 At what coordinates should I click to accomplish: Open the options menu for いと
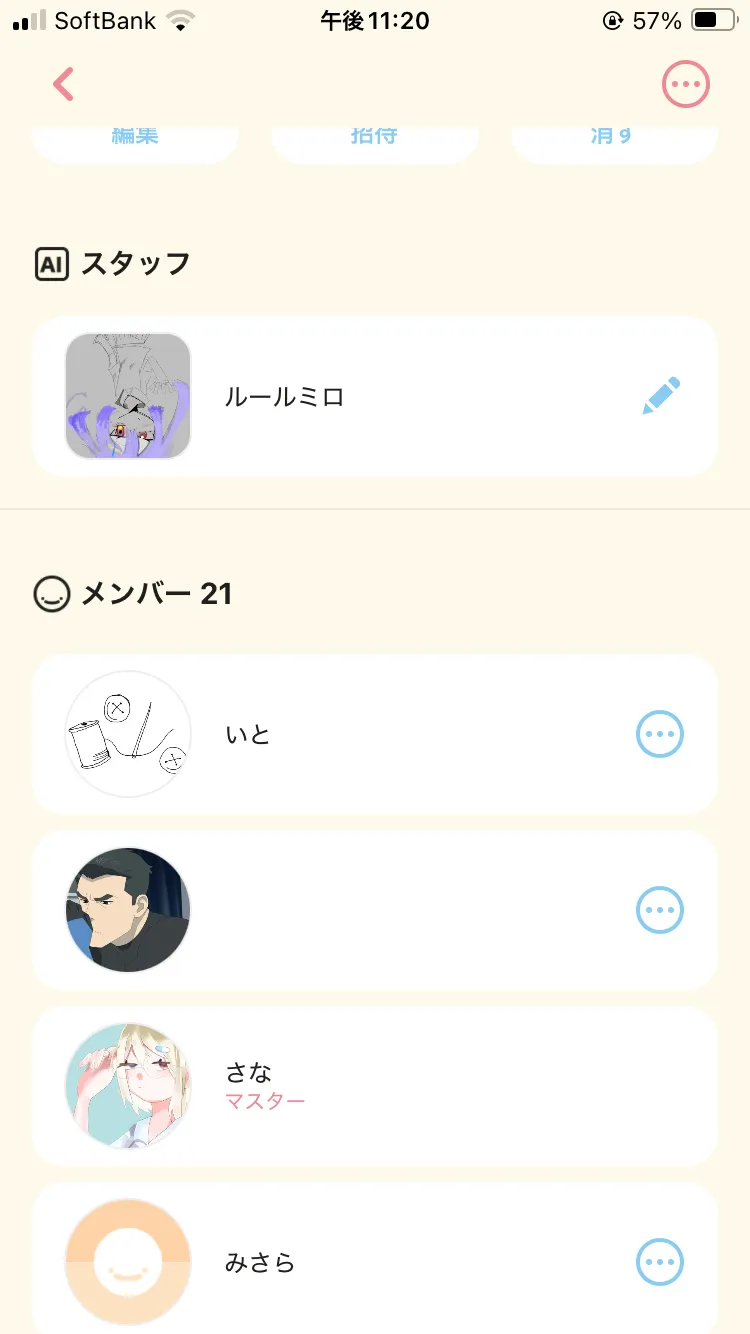(x=660, y=735)
